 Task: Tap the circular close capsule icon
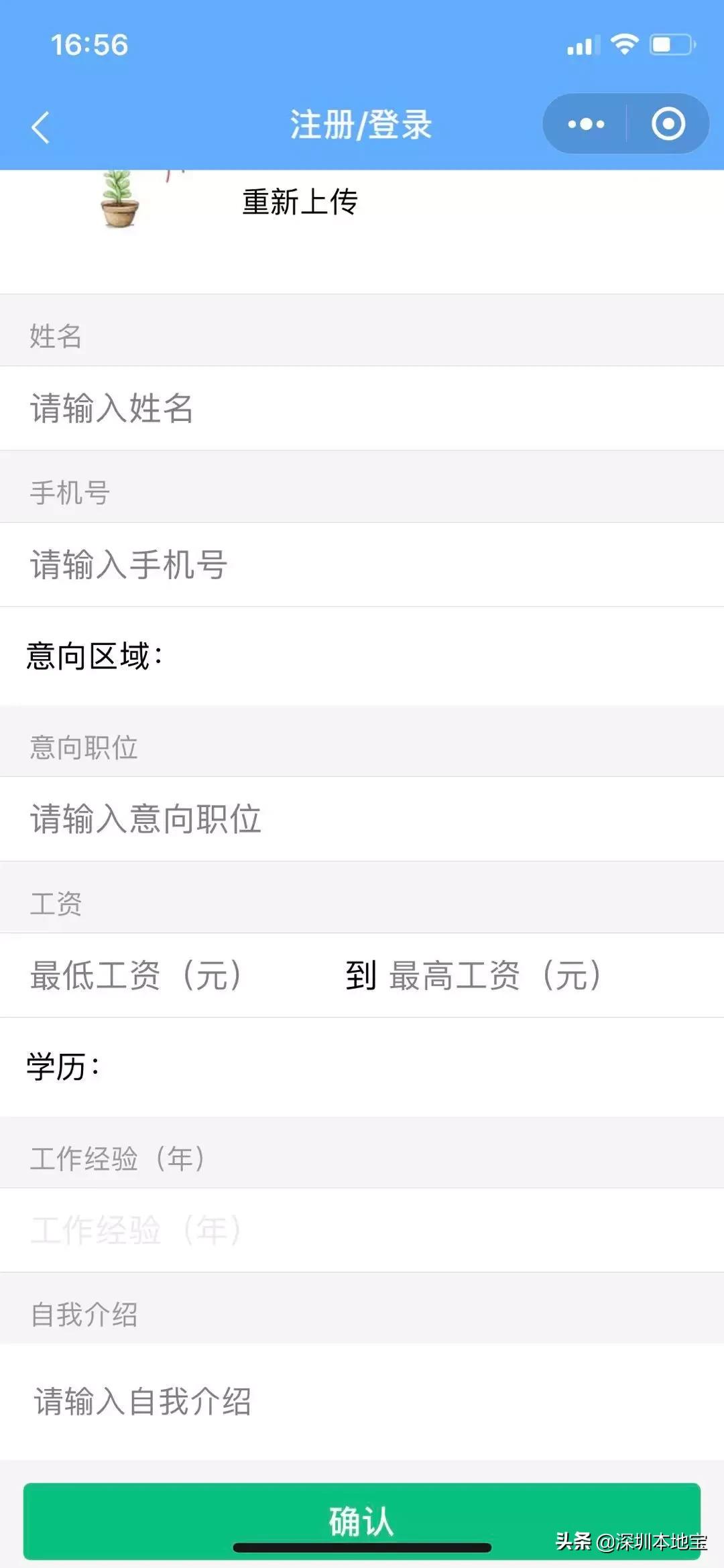[x=668, y=123]
